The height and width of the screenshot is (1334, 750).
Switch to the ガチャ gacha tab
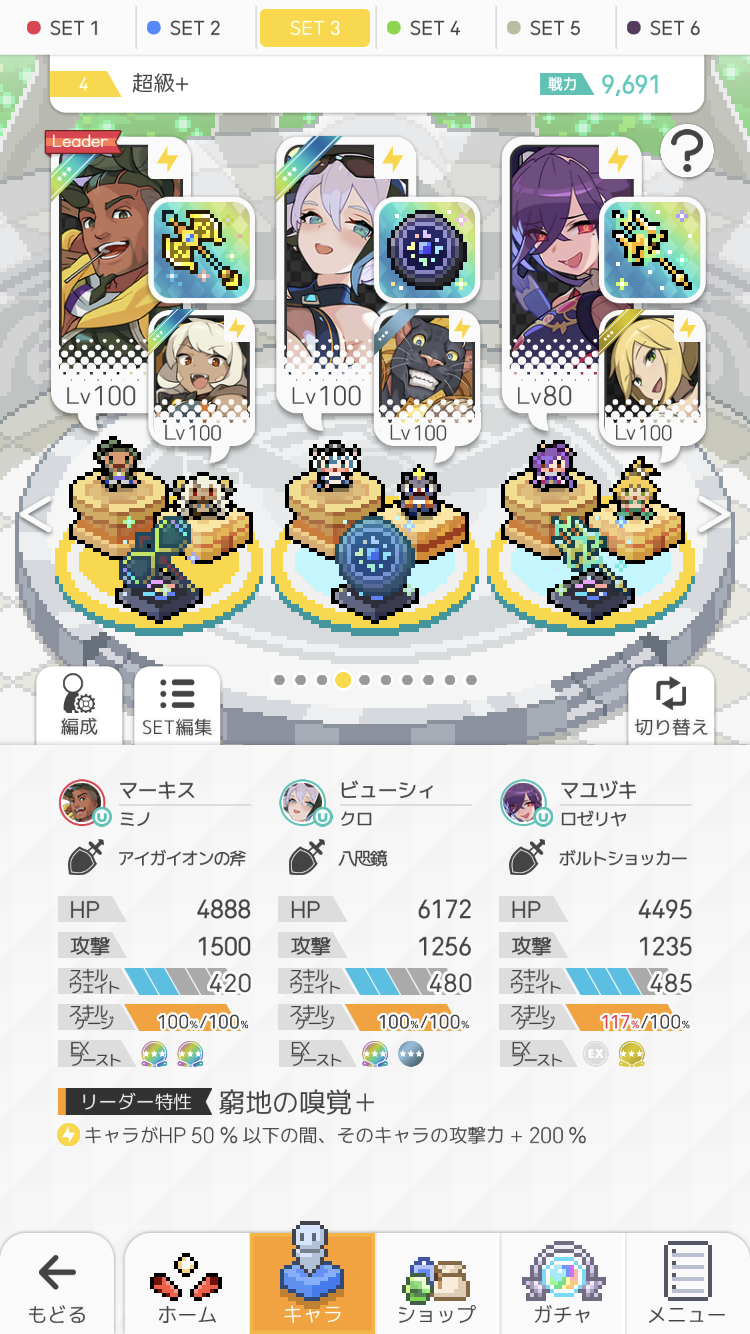tap(562, 1286)
